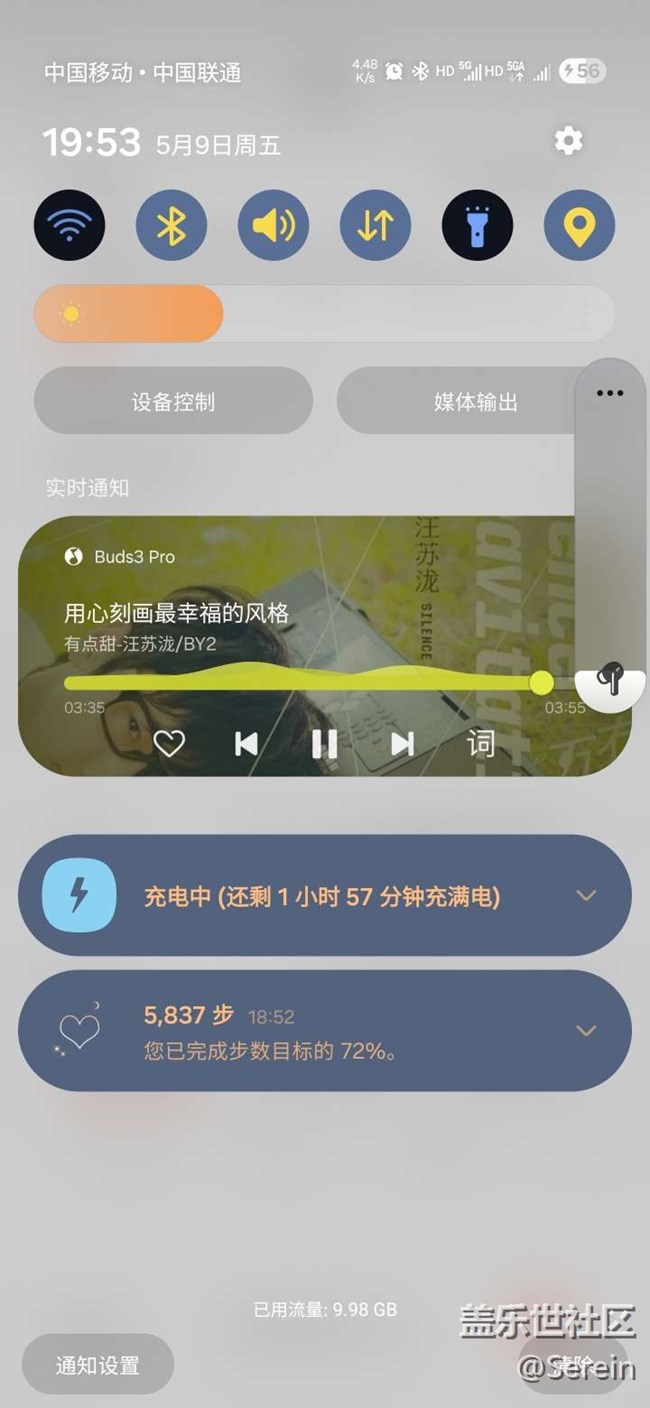
Task: Skip to the next track
Action: 402,743
